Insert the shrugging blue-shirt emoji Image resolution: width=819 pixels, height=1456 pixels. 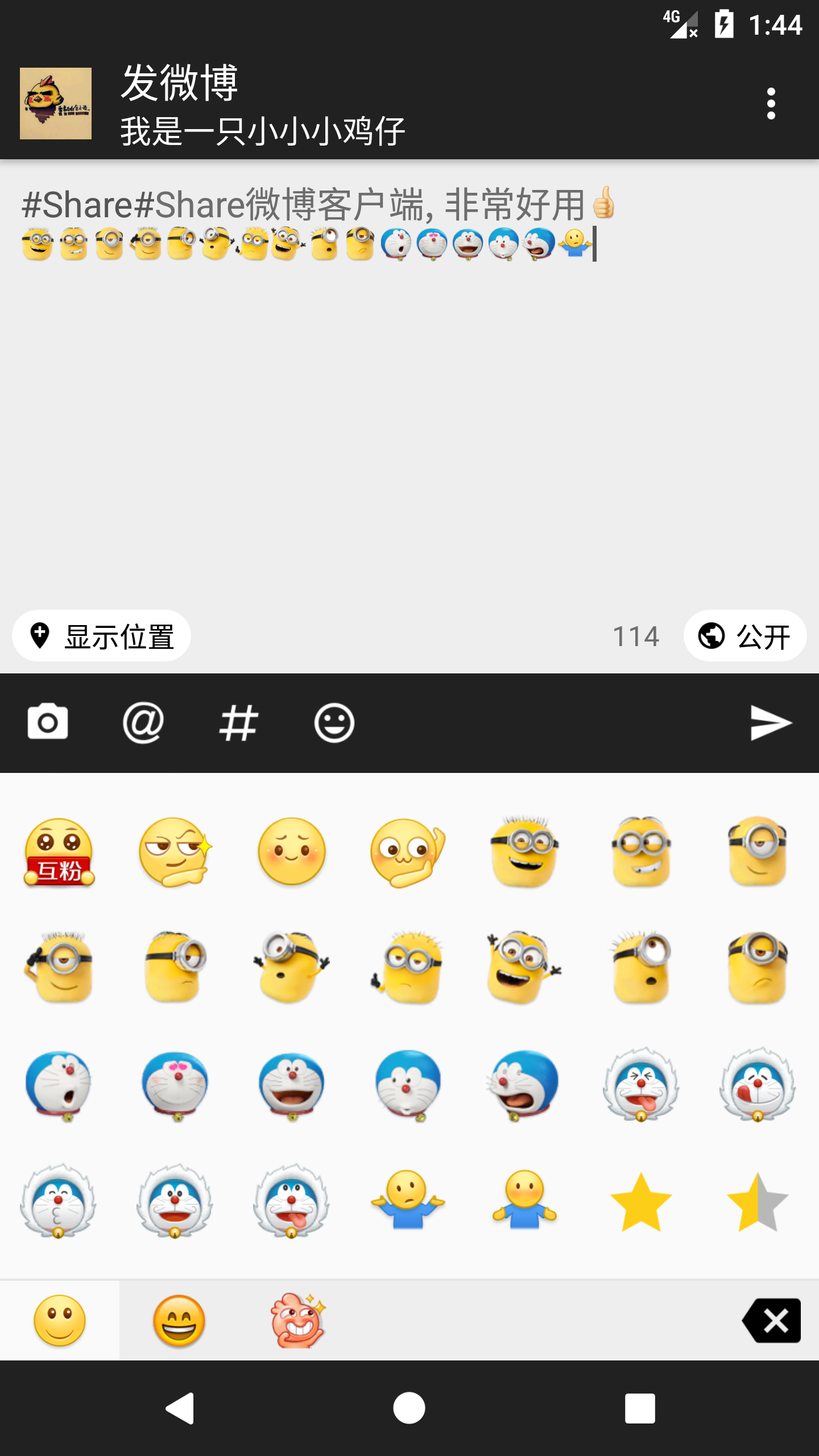coord(408,1199)
